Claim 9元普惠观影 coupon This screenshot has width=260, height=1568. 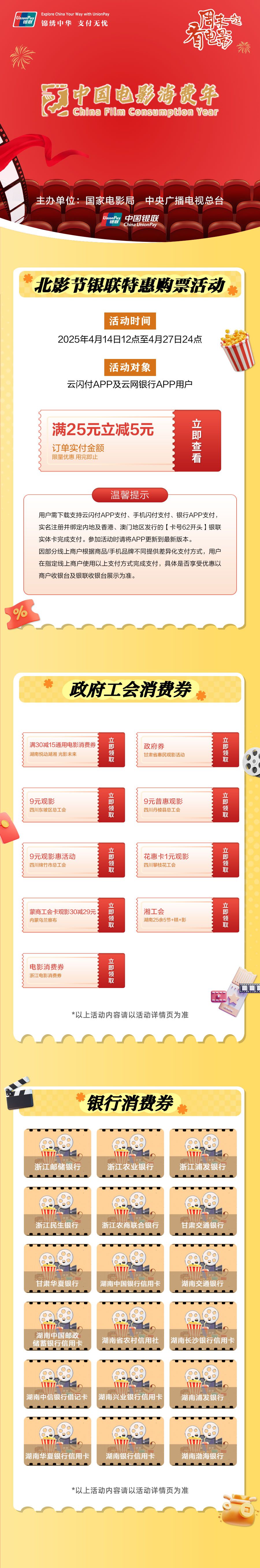click(x=225, y=805)
